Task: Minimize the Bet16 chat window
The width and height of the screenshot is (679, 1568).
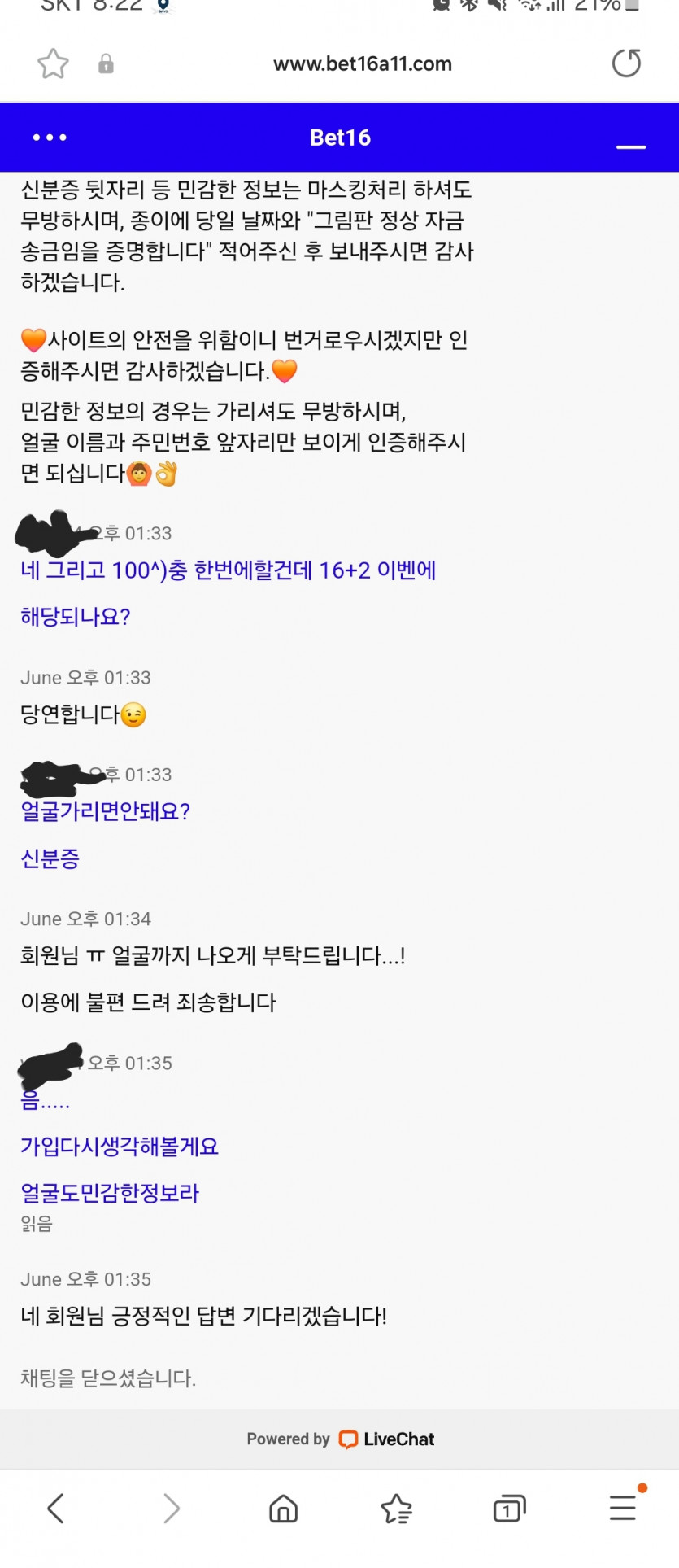Action: 630,146
